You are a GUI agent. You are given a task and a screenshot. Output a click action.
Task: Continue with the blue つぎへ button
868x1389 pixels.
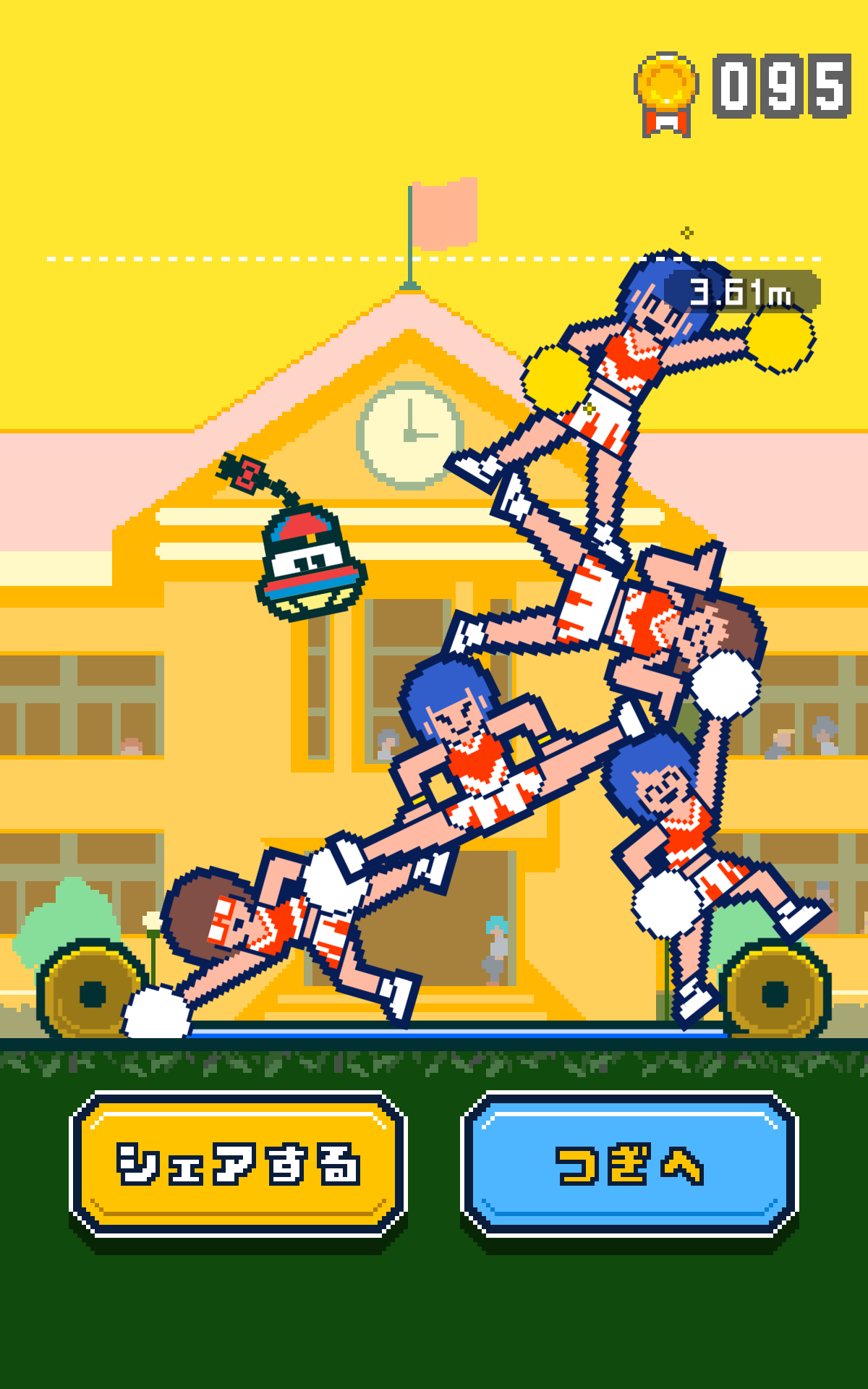tap(629, 1164)
